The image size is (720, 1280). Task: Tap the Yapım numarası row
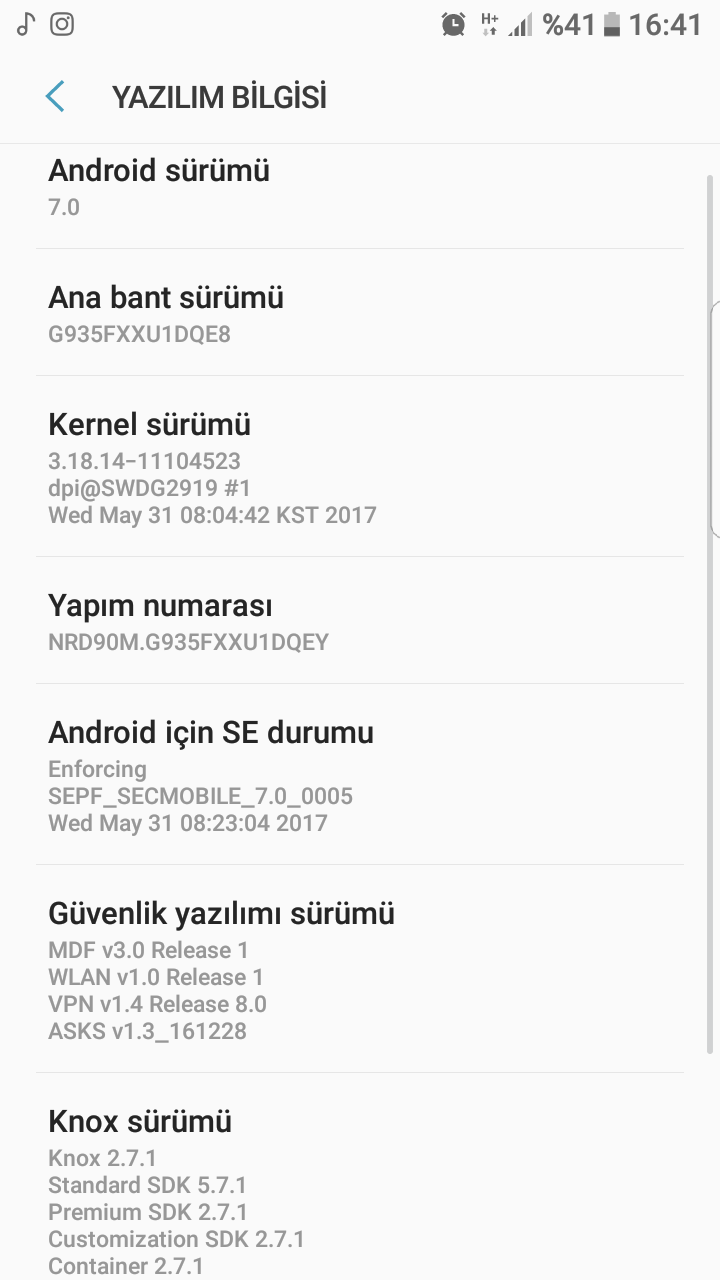360,621
